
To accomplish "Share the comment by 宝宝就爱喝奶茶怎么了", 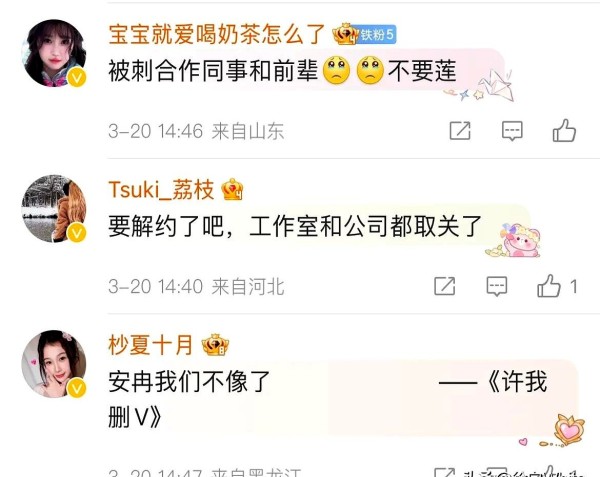I will tap(460, 131).
